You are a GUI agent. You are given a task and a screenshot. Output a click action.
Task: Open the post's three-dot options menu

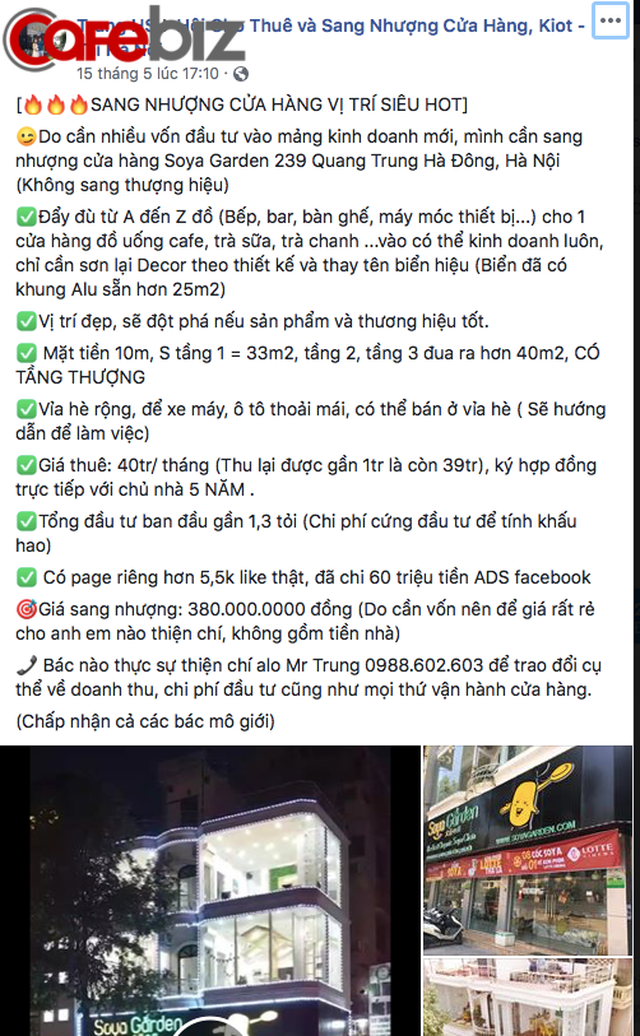click(x=611, y=20)
